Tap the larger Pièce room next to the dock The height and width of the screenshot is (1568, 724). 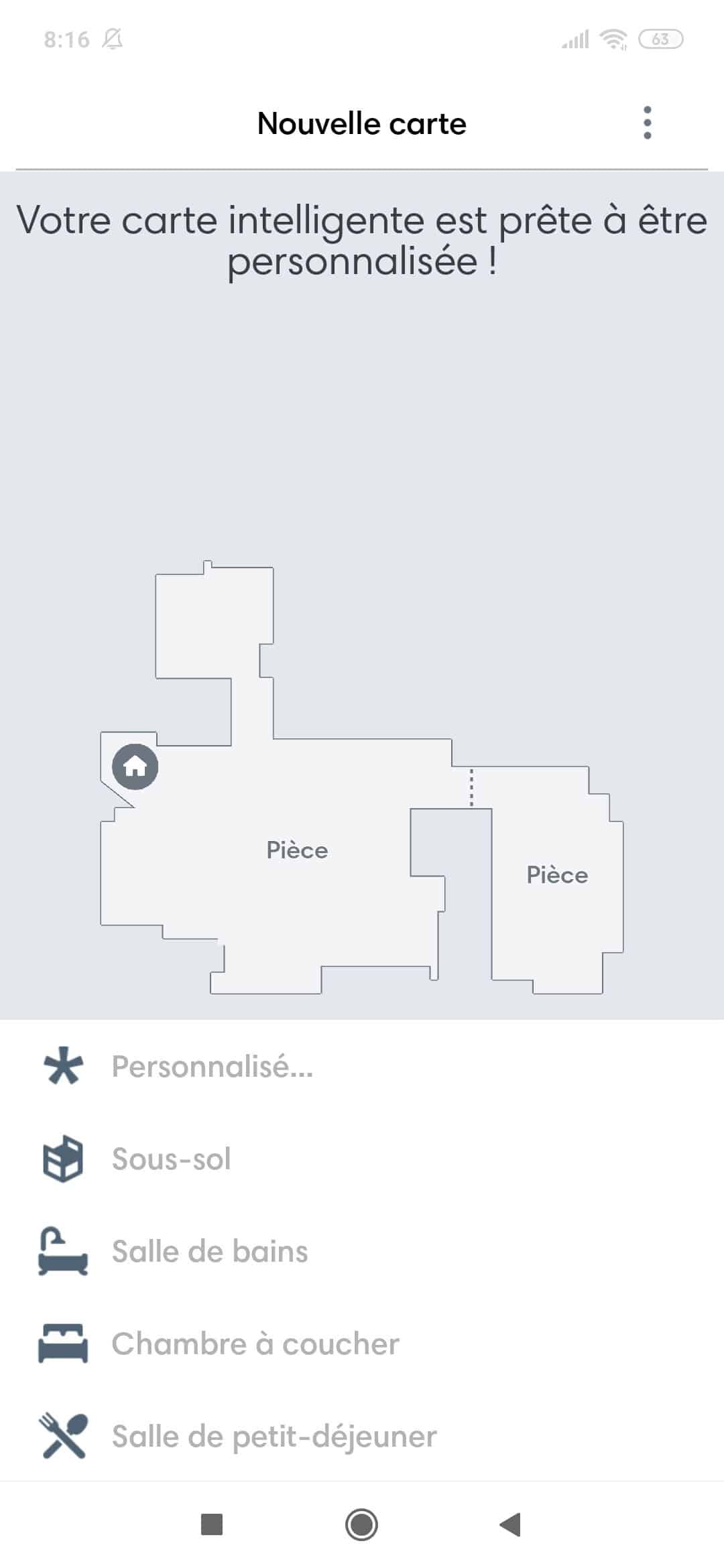(x=297, y=850)
